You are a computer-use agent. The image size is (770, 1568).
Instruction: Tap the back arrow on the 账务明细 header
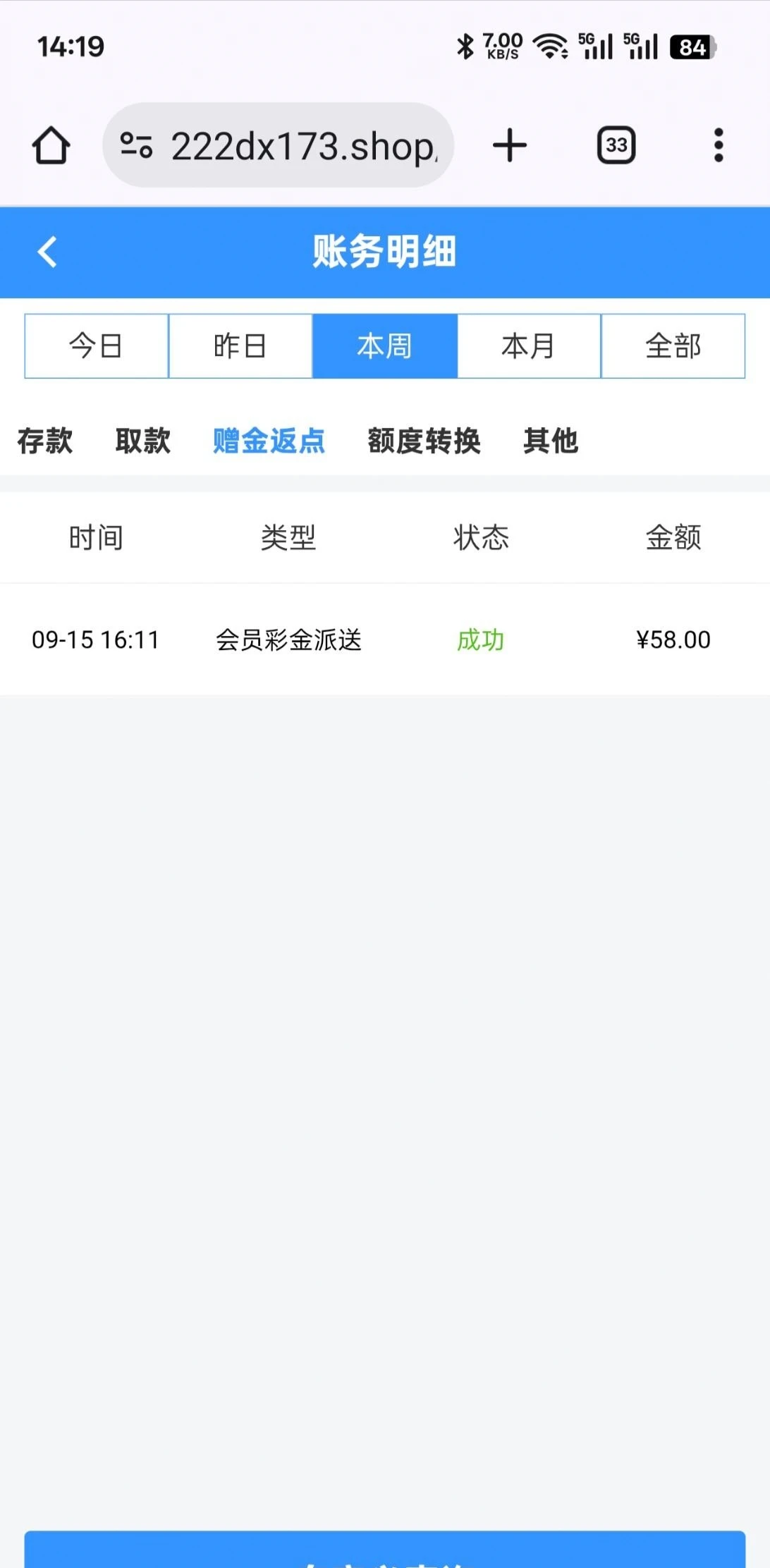48,252
